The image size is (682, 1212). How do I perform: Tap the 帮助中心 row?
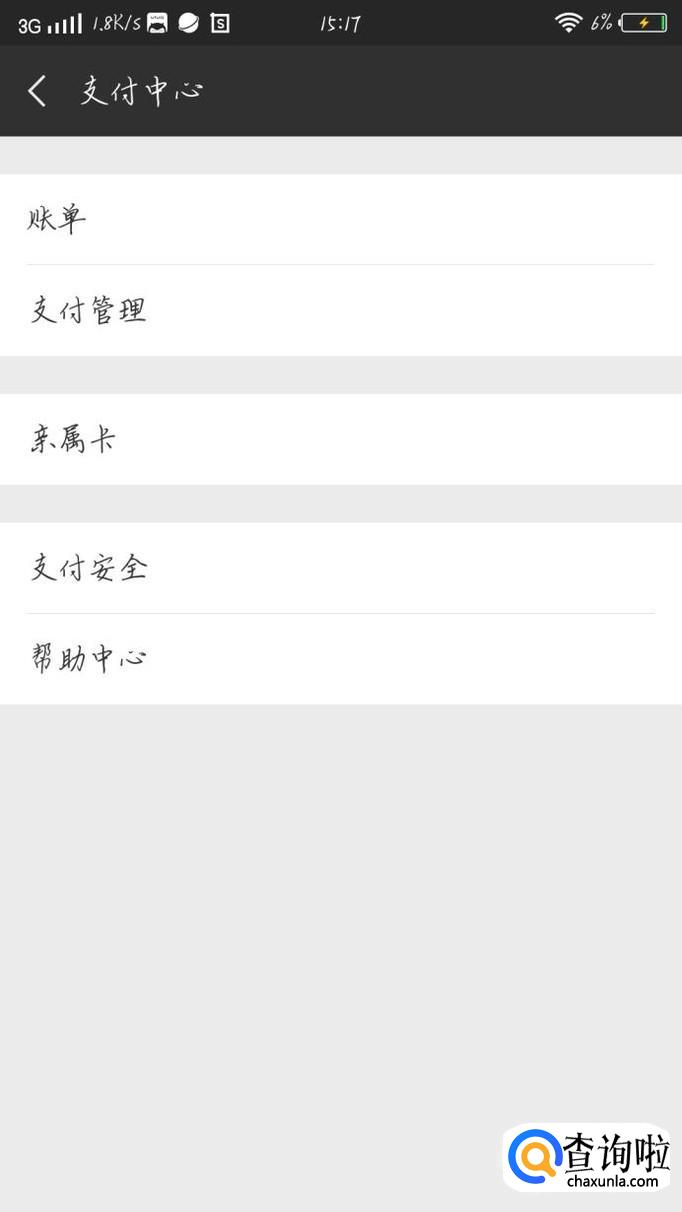pyautogui.click(x=340, y=659)
